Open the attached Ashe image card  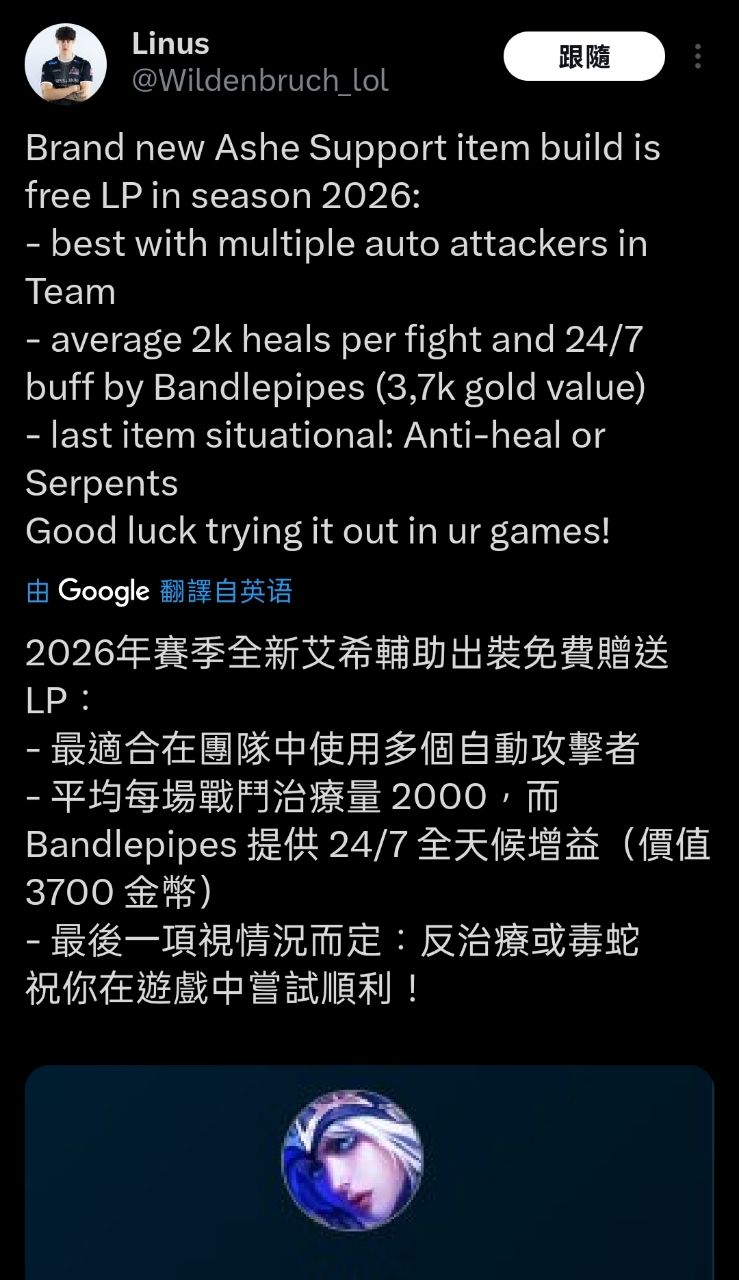coord(369,1172)
